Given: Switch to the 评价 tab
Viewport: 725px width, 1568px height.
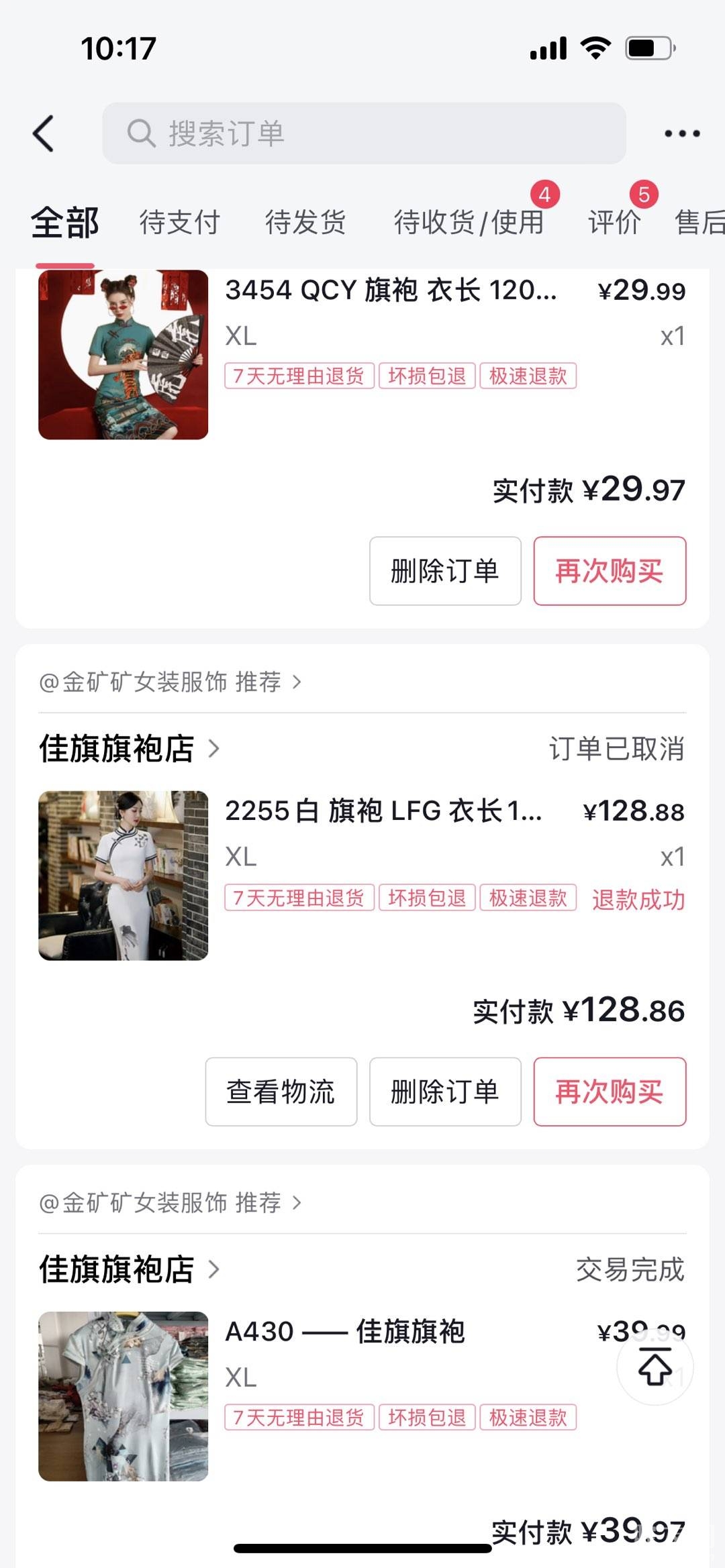Looking at the screenshot, I should click(614, 222).
